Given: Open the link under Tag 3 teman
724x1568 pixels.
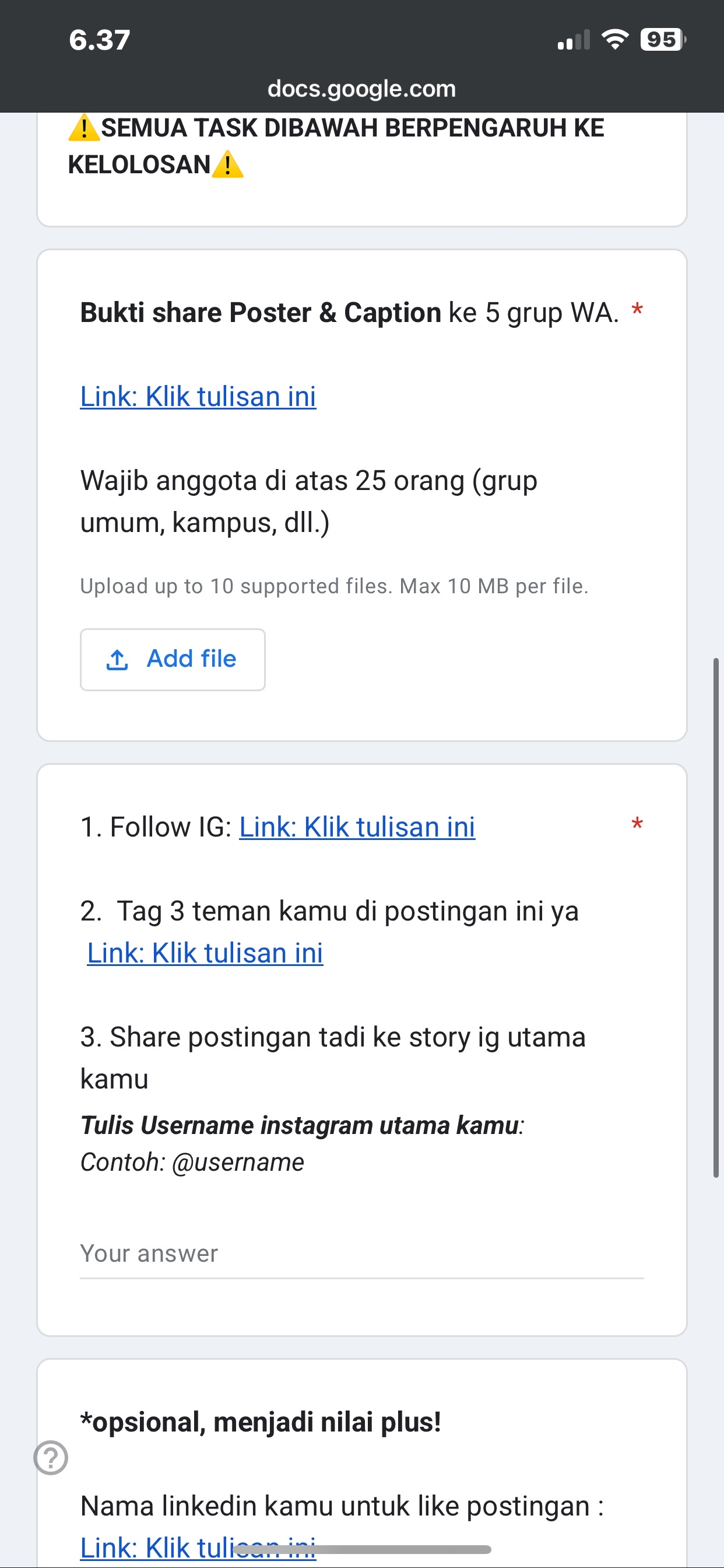Looking at the screenshot, I should tap(205, 953).
